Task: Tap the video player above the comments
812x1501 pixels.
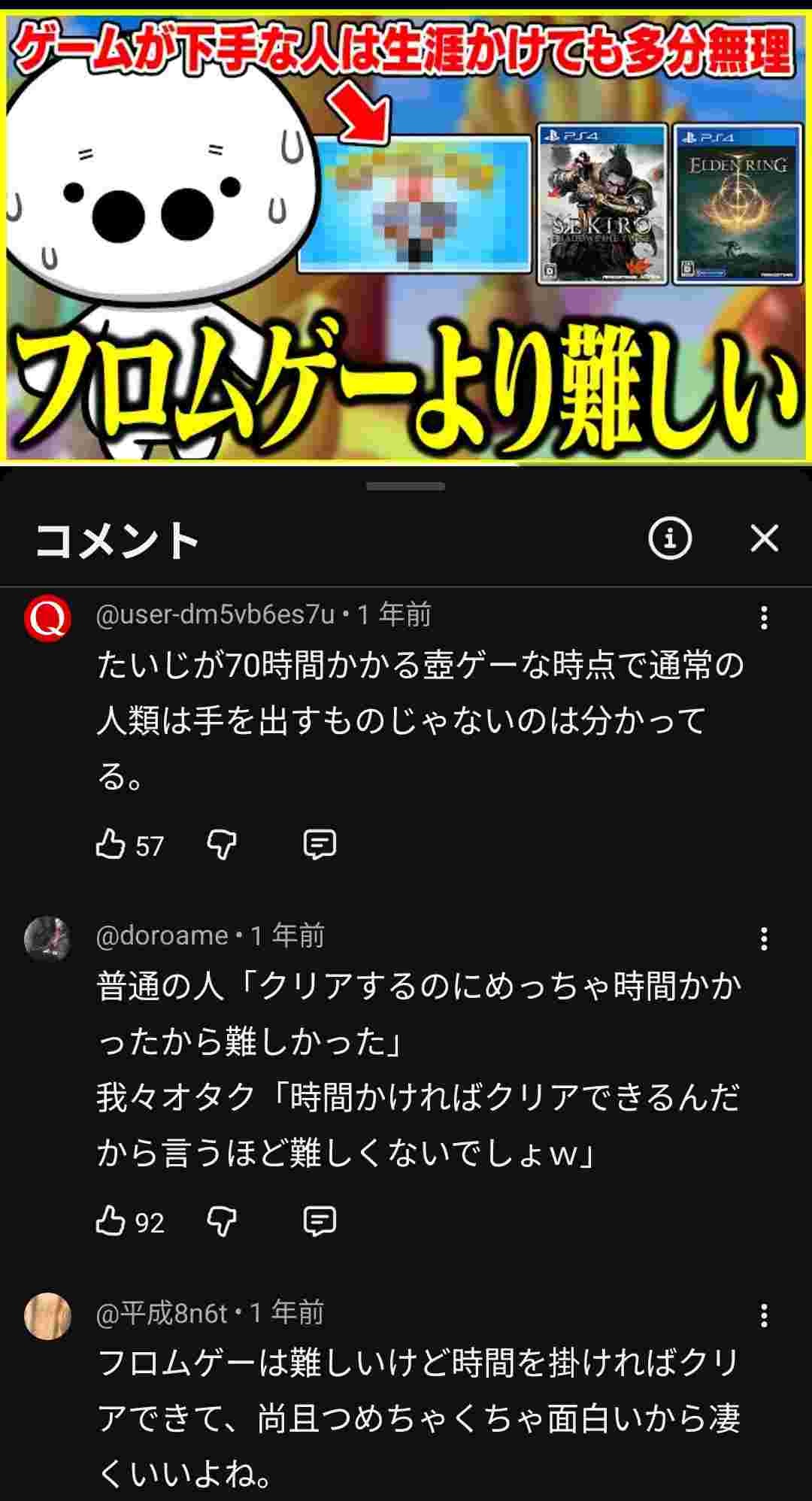Action: tap(406, 235)
